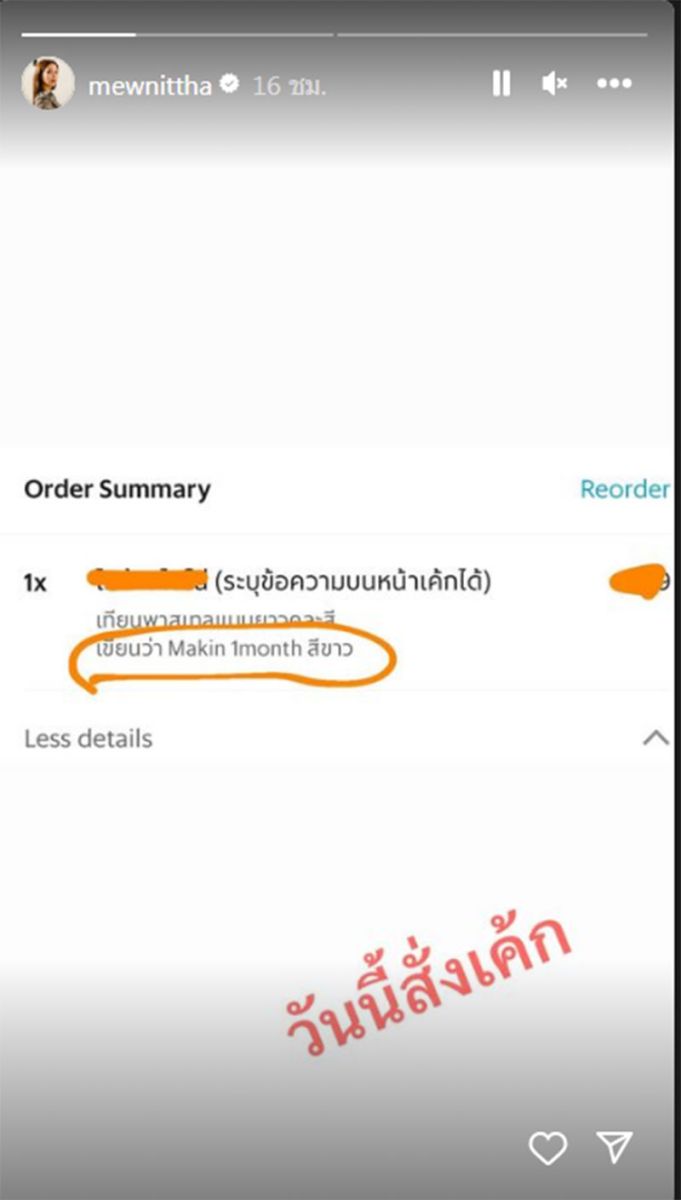The image size is (681, 1200).
Task: Share the story via paper plane icon
Action: 614,1147
